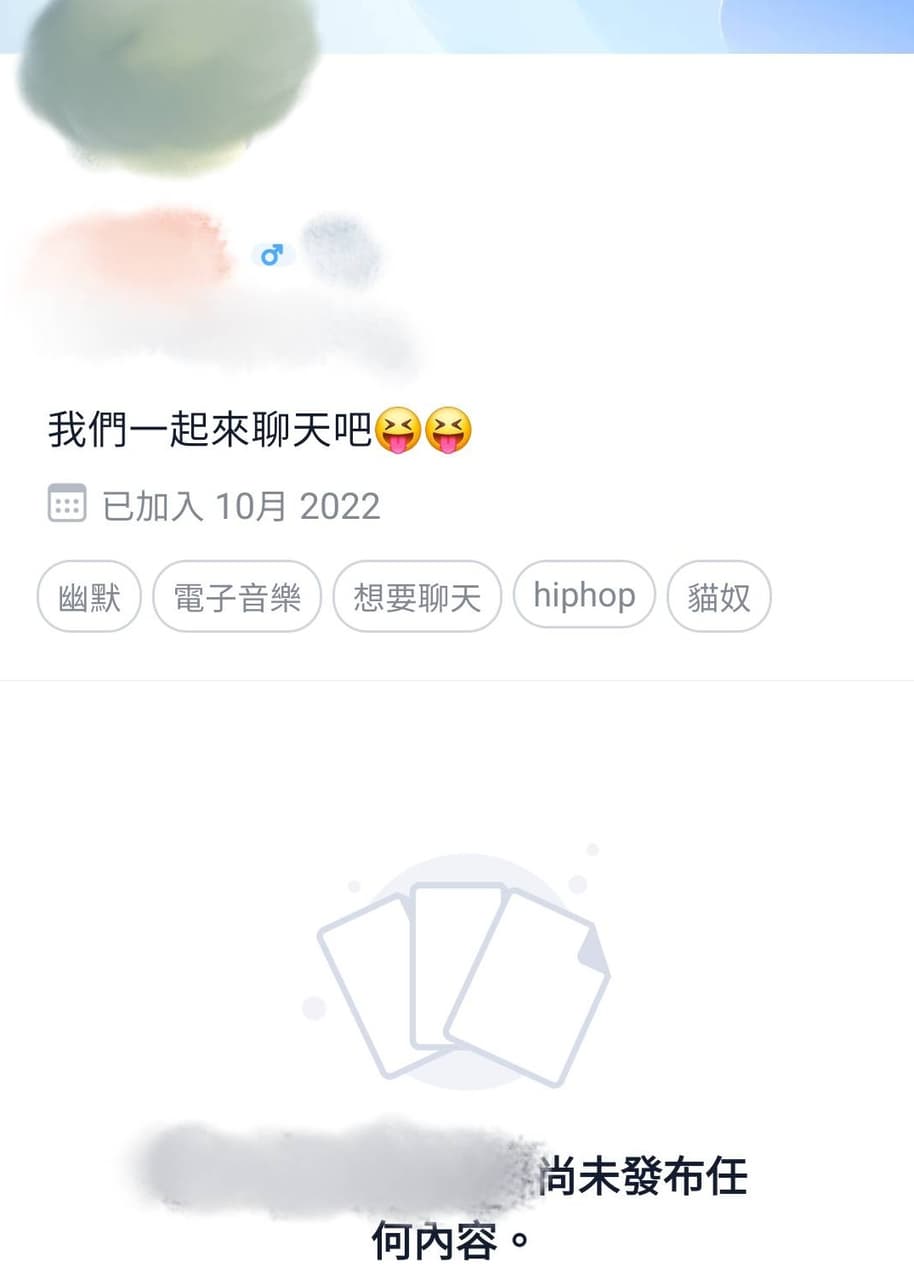
Task: Choose the hiphop interest chip
Action: point(584,595)
